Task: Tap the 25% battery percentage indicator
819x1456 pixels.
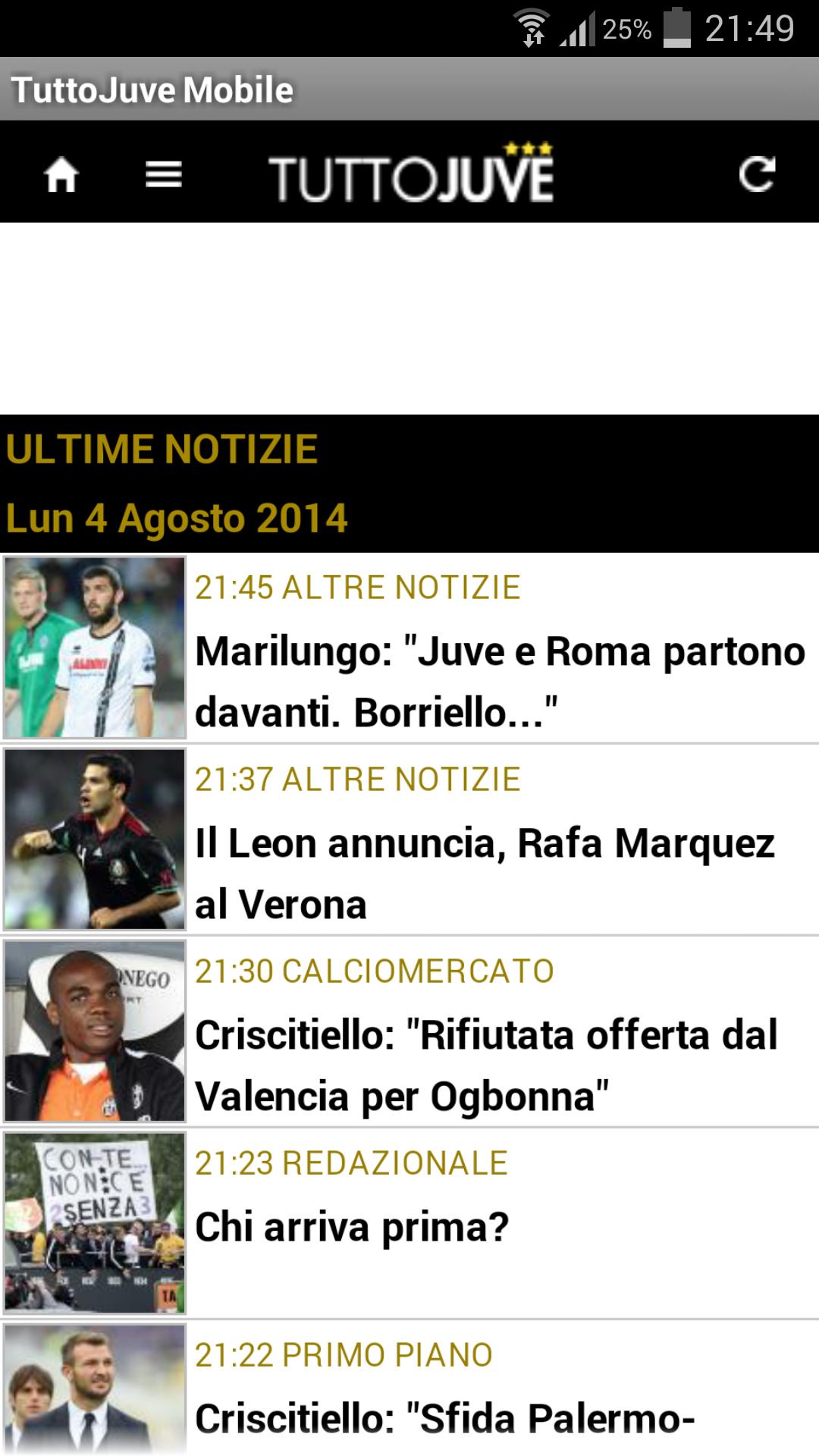Action: [x=626, y=29]
